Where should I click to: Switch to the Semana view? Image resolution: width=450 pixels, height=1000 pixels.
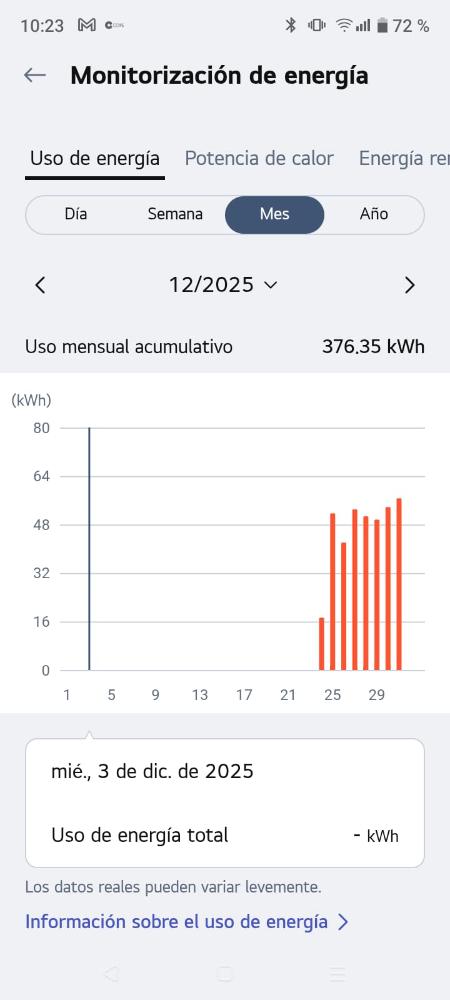[x=175, y=214]
